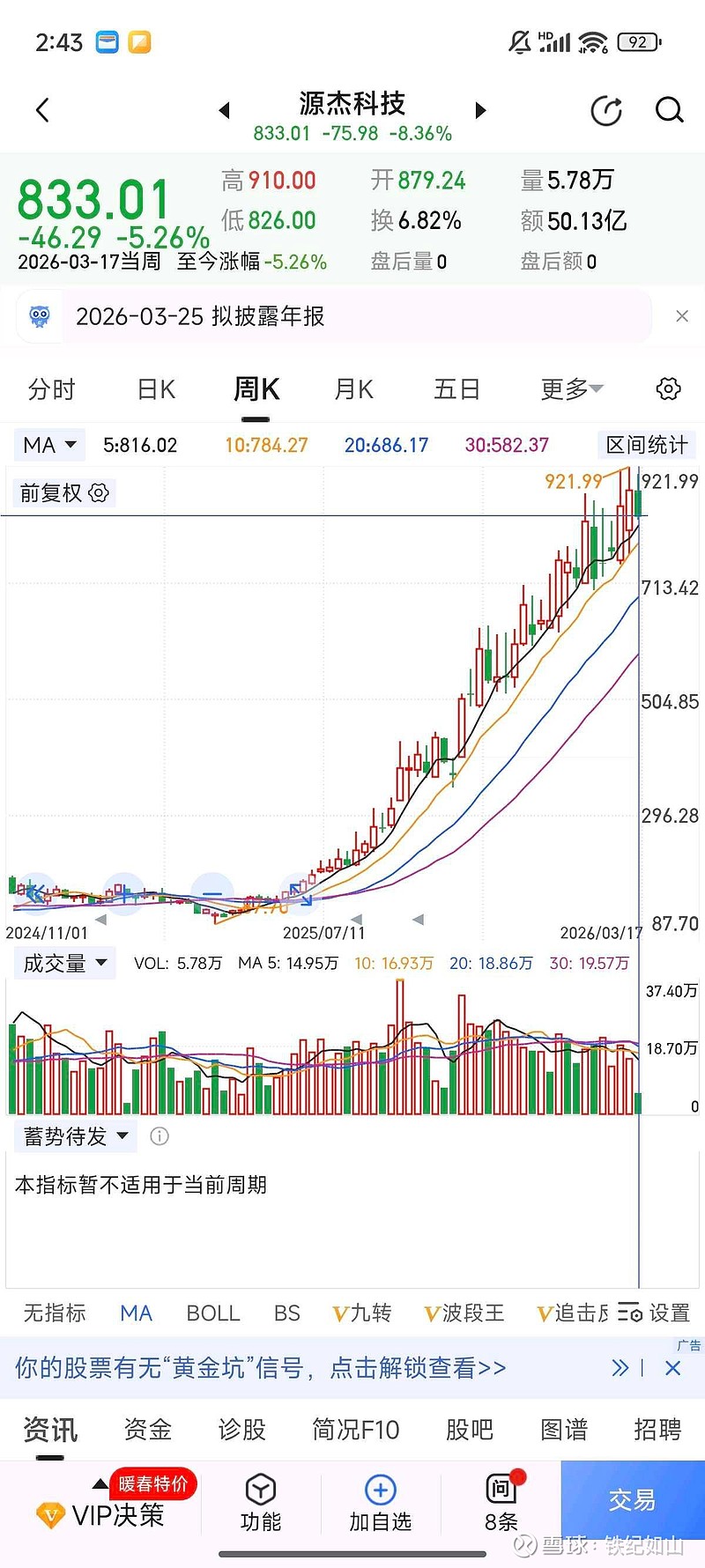Open chart settings via the gear icon
Image resolution: width=705 pixels, height=1568 pixels.
click(x=668, y=388)
